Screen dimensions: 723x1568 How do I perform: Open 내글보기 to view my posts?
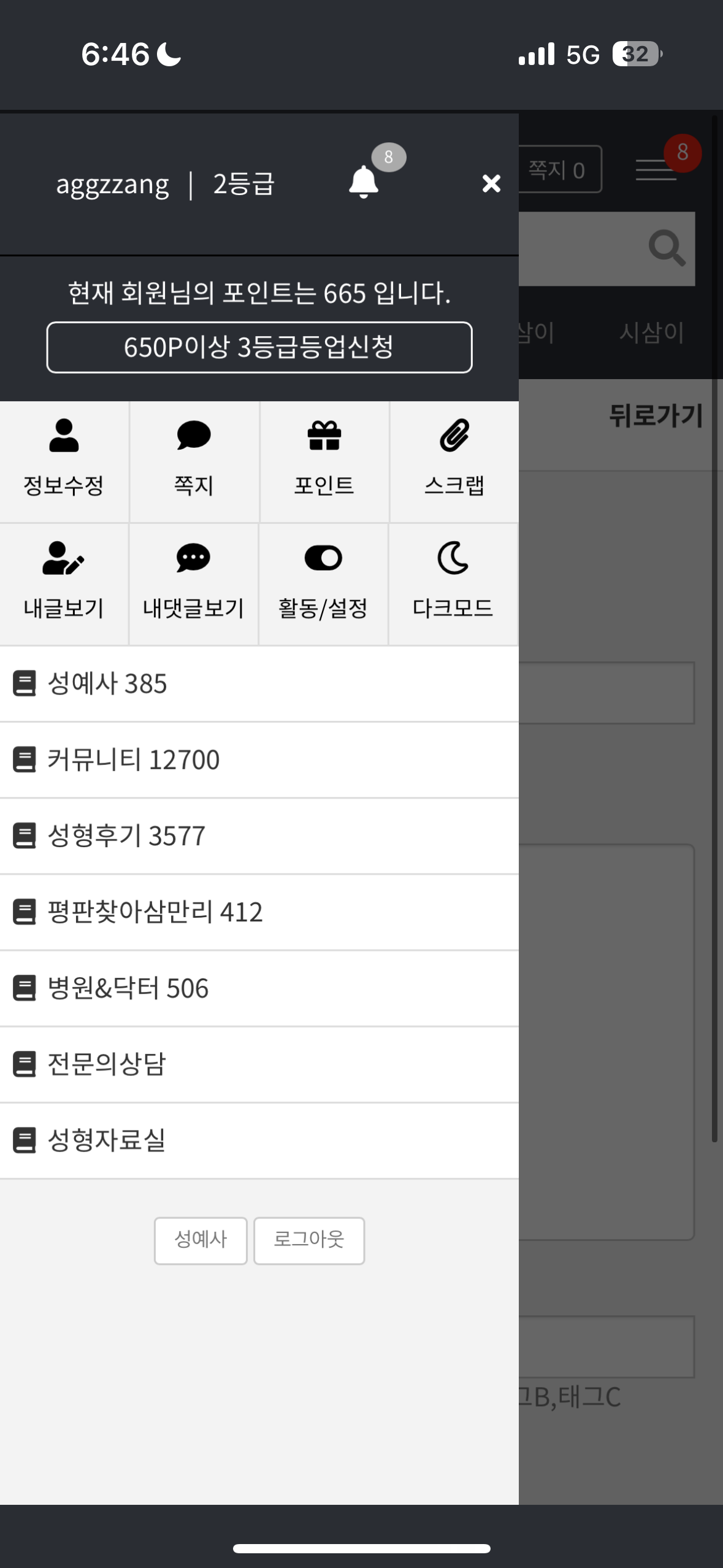64,584
